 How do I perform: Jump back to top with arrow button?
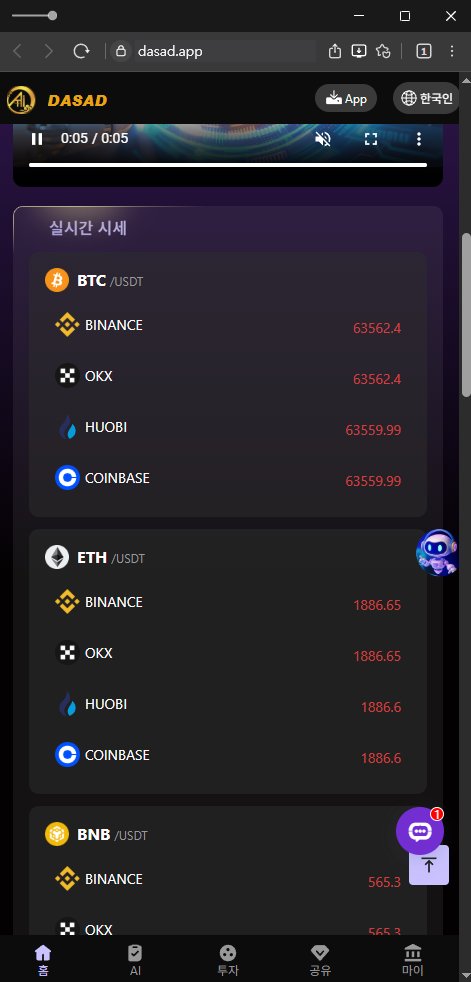428,865
